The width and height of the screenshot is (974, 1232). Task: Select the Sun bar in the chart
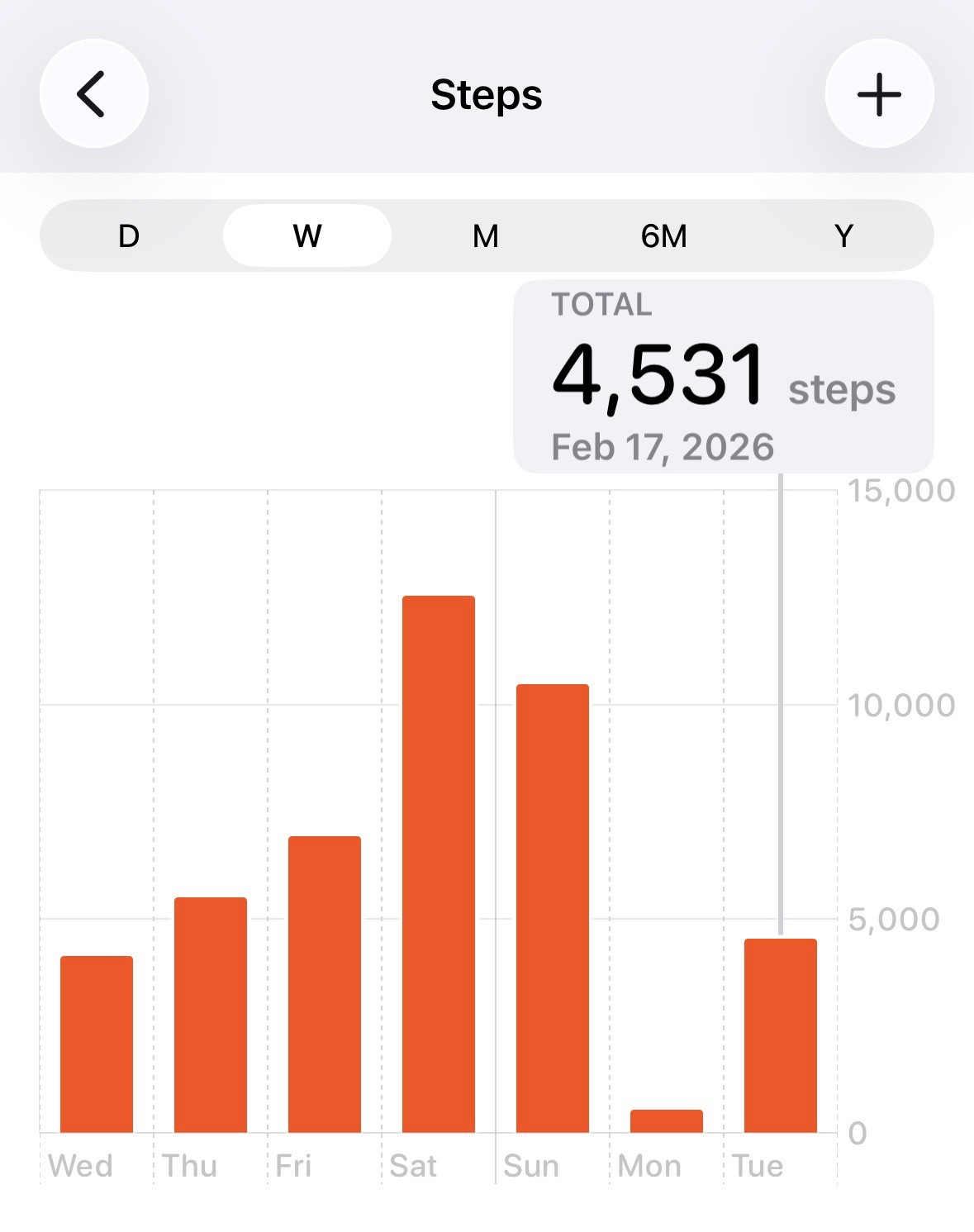coord(553,908)
